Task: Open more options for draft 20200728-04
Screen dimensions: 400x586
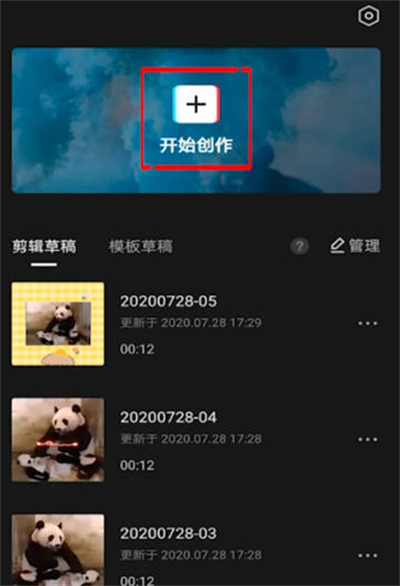Action: [x=367, y=440]
